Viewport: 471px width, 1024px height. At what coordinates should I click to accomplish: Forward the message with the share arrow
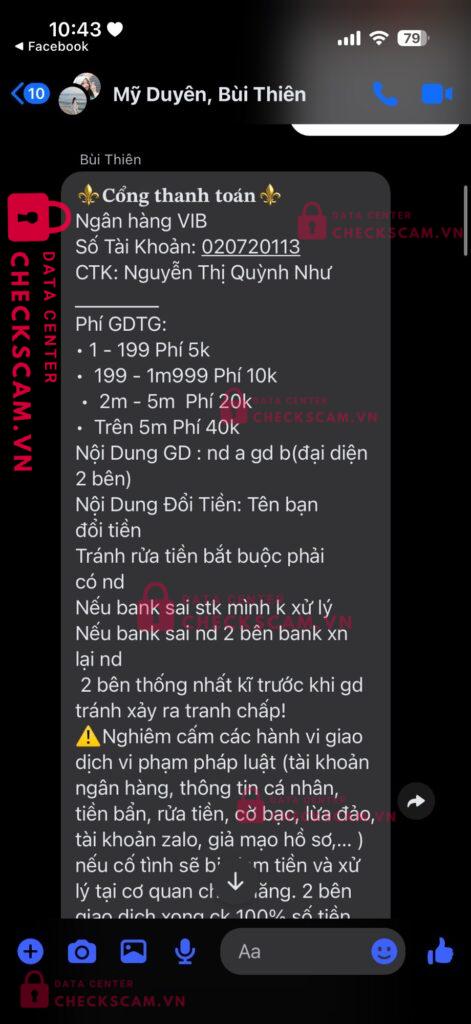pos(416,801)
